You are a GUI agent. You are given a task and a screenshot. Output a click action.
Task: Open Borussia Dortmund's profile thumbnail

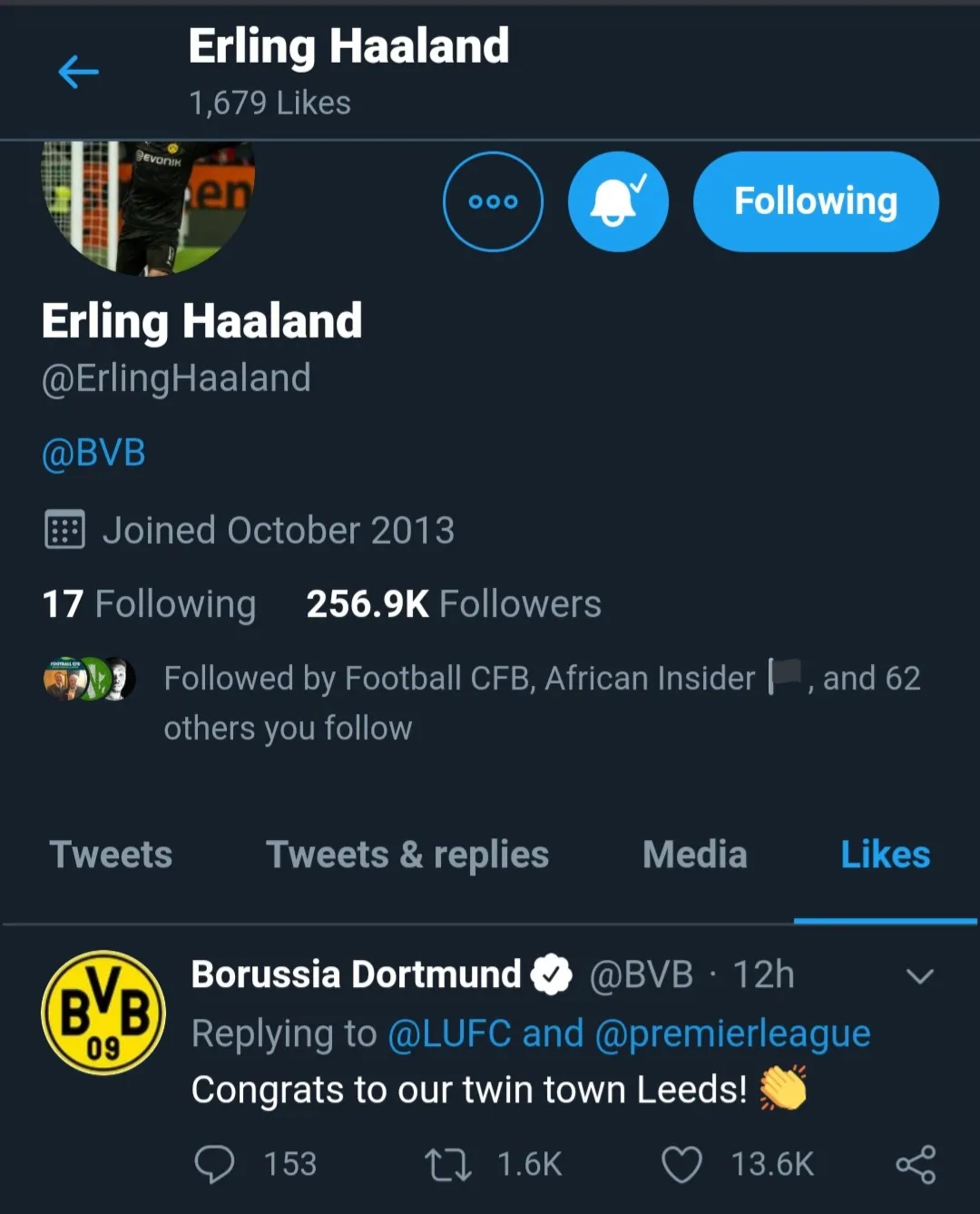103,1012
